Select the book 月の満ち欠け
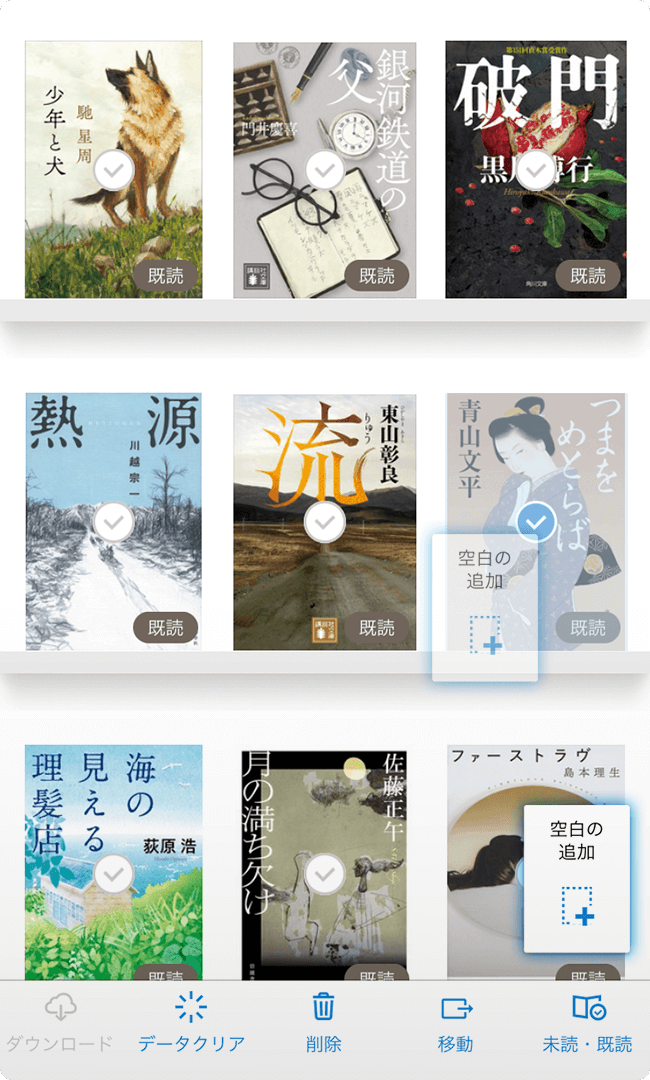The height and width of the screenshot is (1080, 650). [324, 874]
